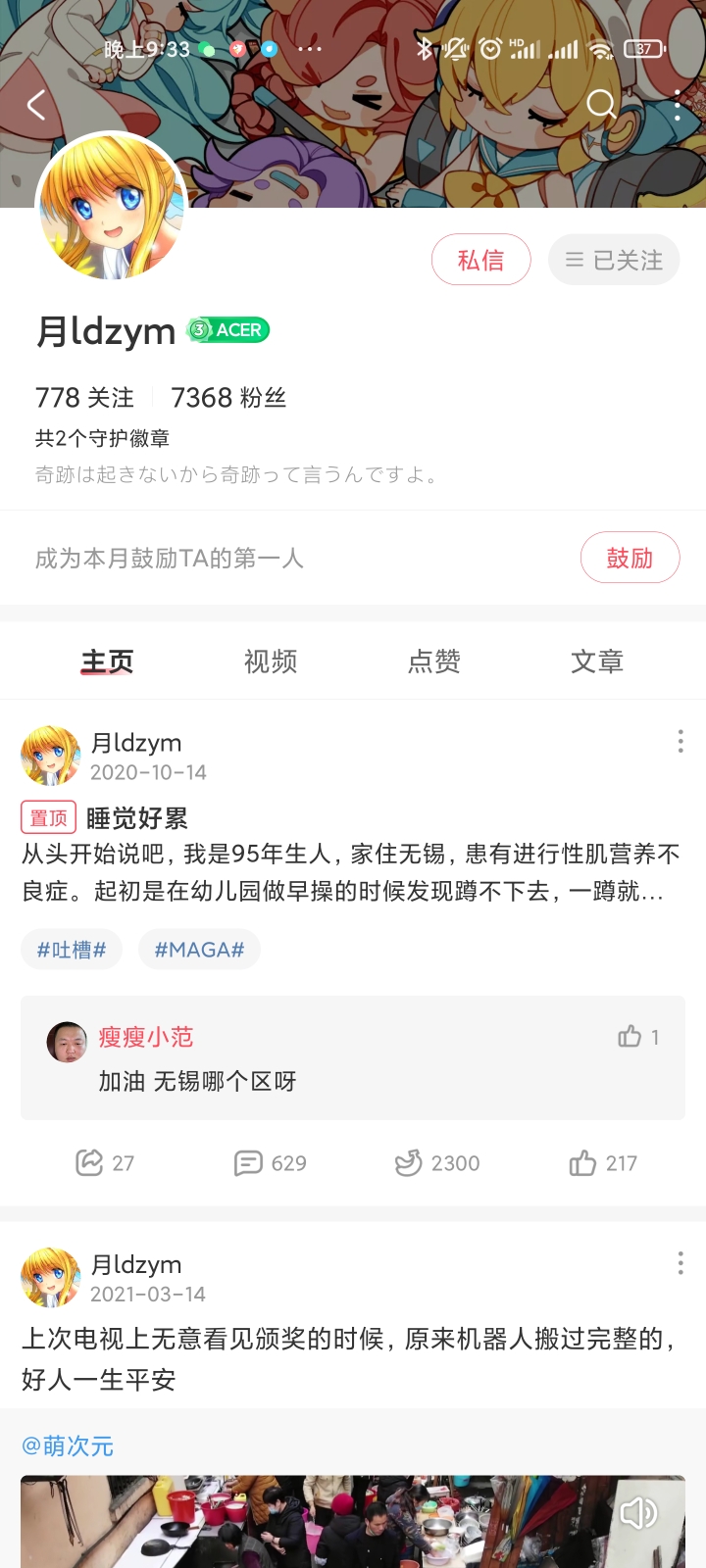The width and height of the screenshot is (706, 1568).
Task: Switch to the 点赞 tab
Action: tap(433, 661)
